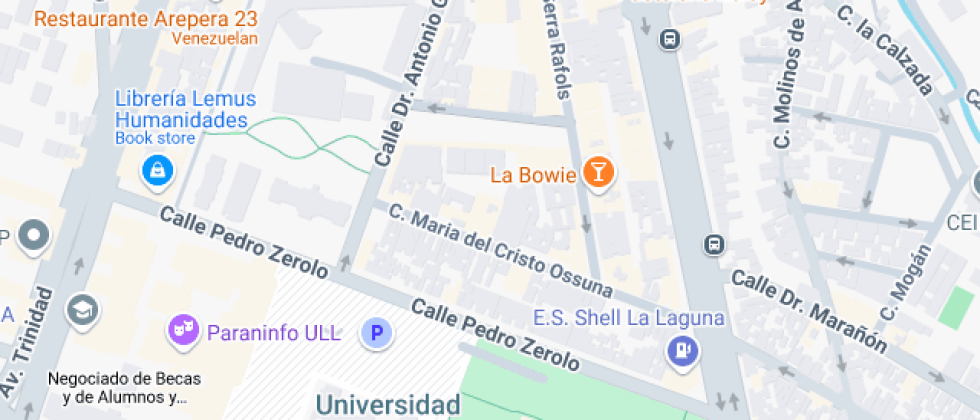Screen dimensions: 980x420
Task: Open the La Bowie bar marker
Action: click(x=598, y=172)
